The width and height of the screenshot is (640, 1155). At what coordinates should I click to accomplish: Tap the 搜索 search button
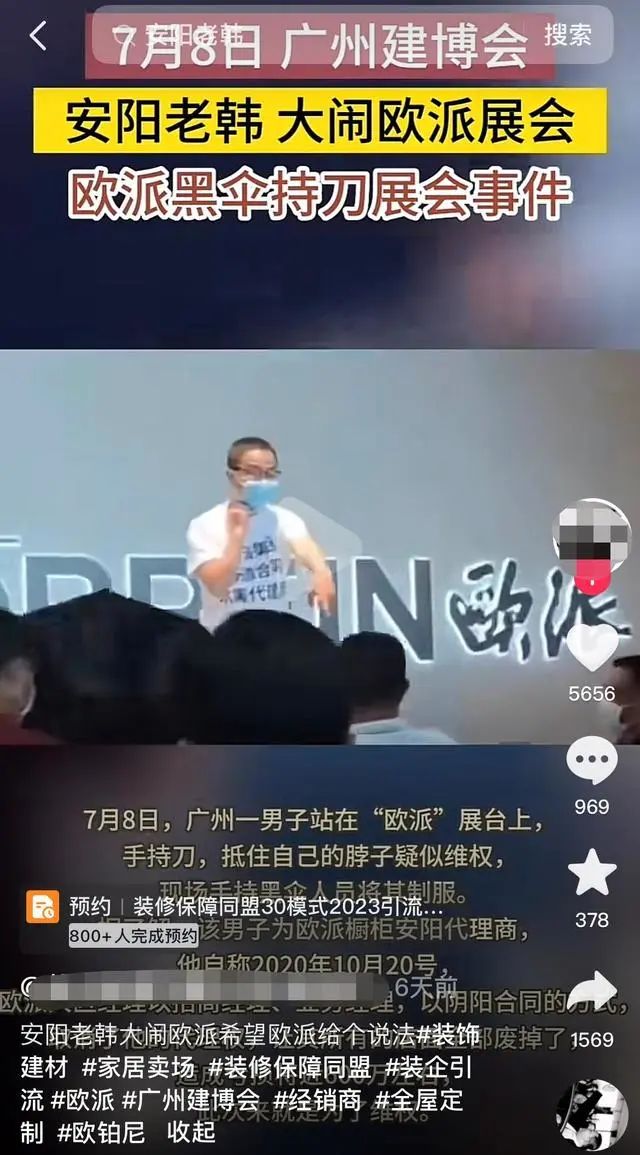pyautogui.click(x=567, y=36)
